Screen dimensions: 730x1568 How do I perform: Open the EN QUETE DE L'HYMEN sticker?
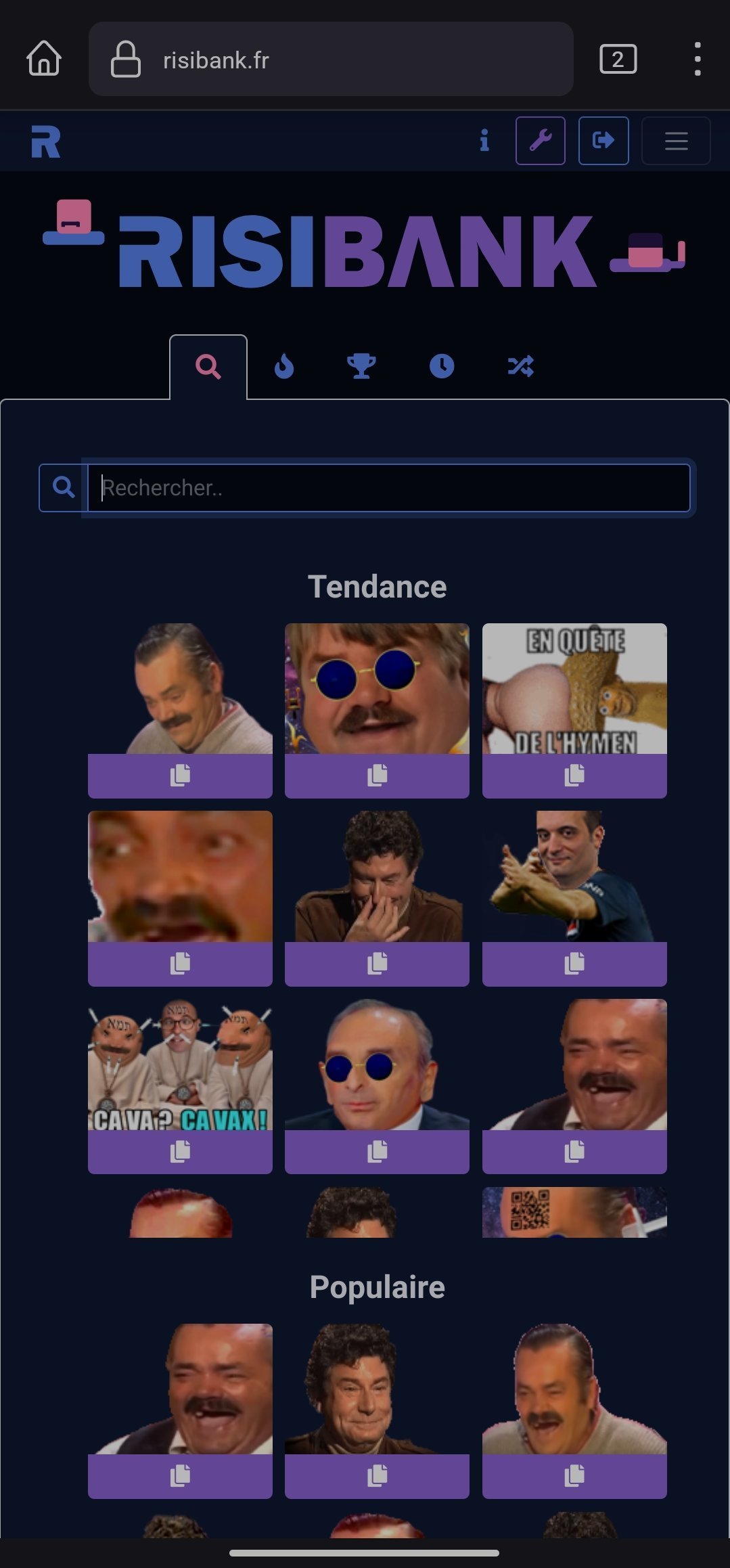[x=574, y=688]
